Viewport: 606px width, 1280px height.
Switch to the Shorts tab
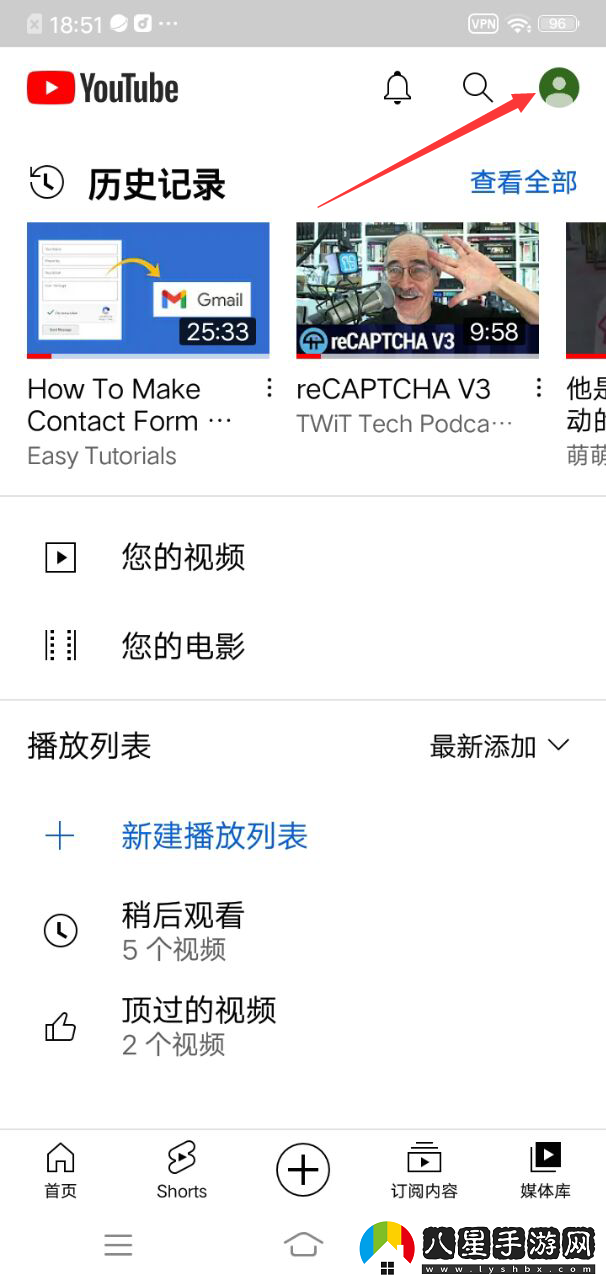pos(181,1170)
